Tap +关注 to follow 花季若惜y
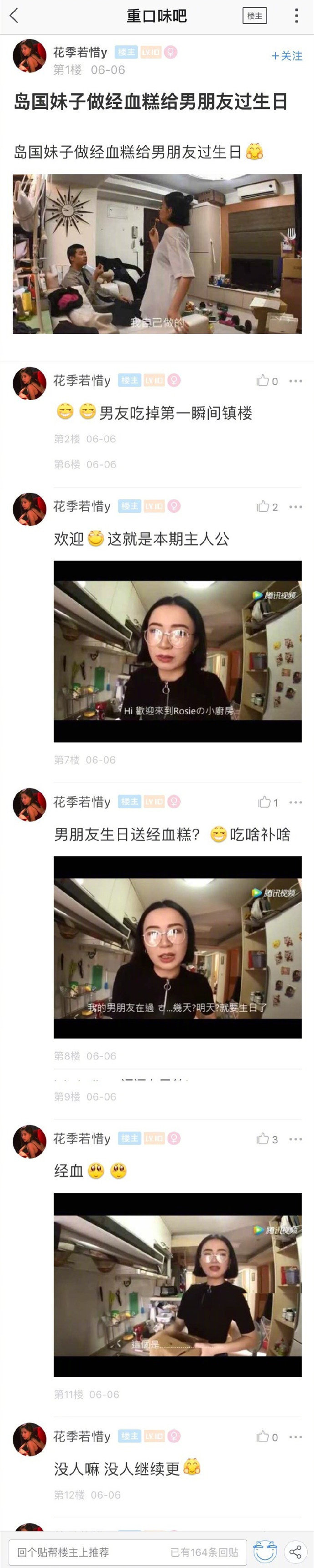Screen dimensions: 314x1568 coord(287,56)
